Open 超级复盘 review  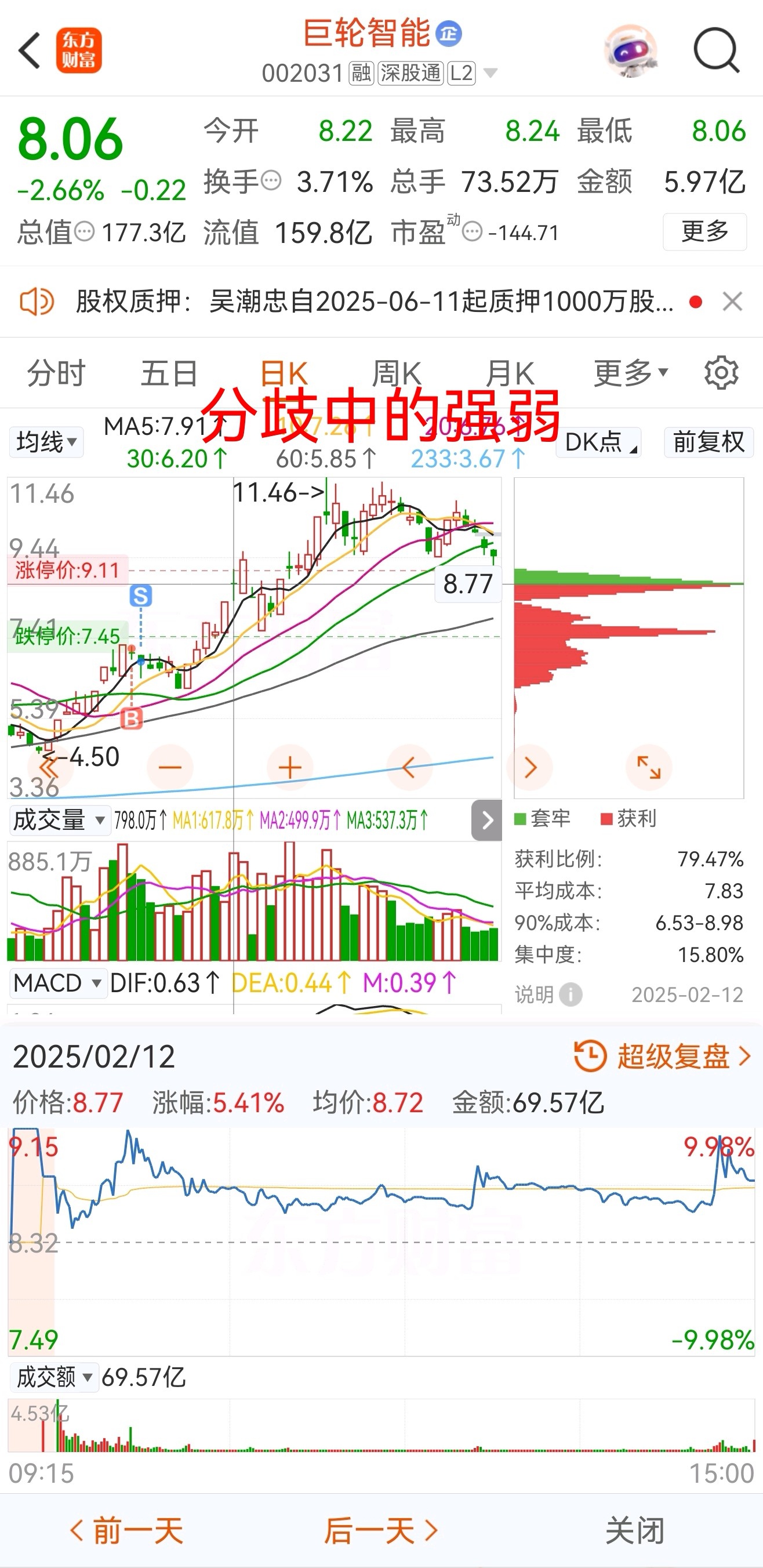[662, 1056]
